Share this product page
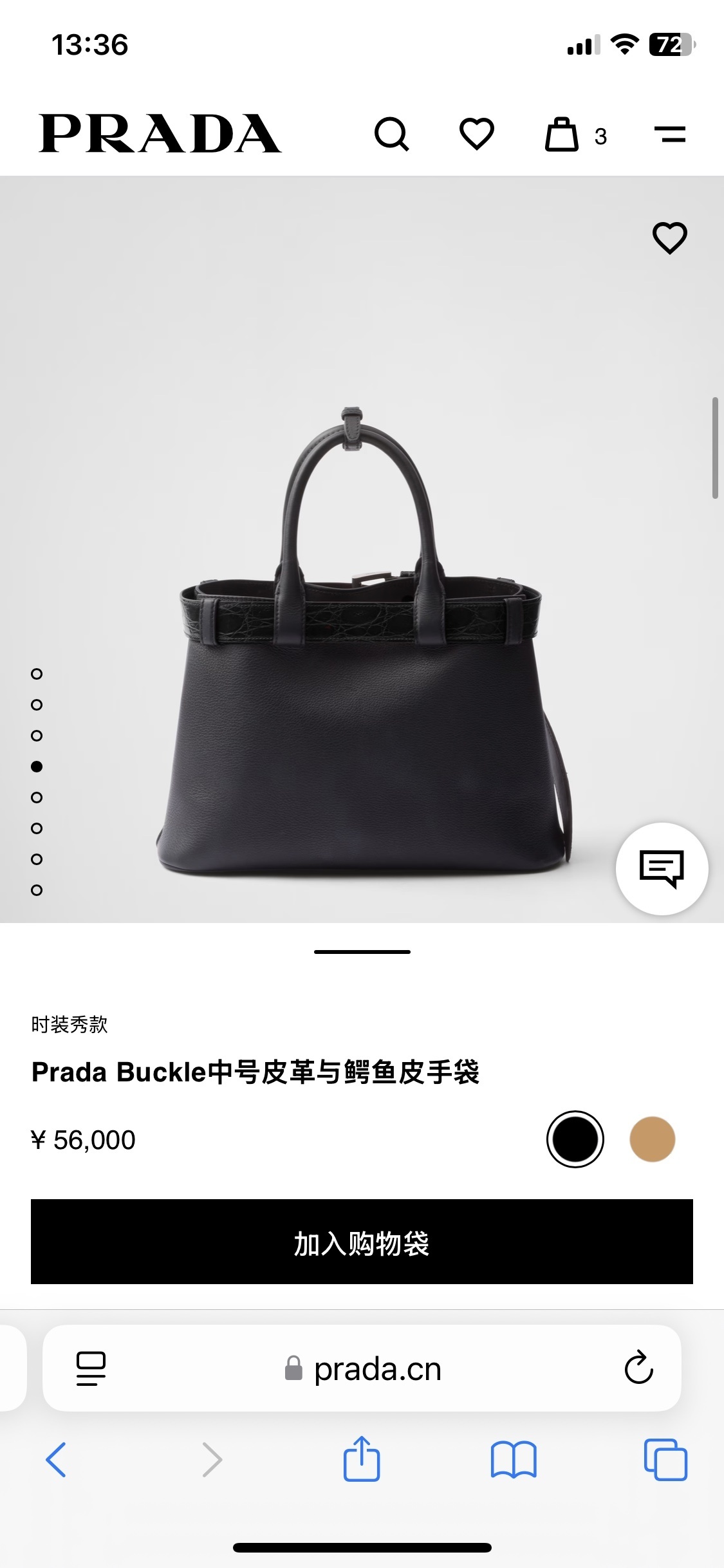724x1568 pixels. 362,1459
